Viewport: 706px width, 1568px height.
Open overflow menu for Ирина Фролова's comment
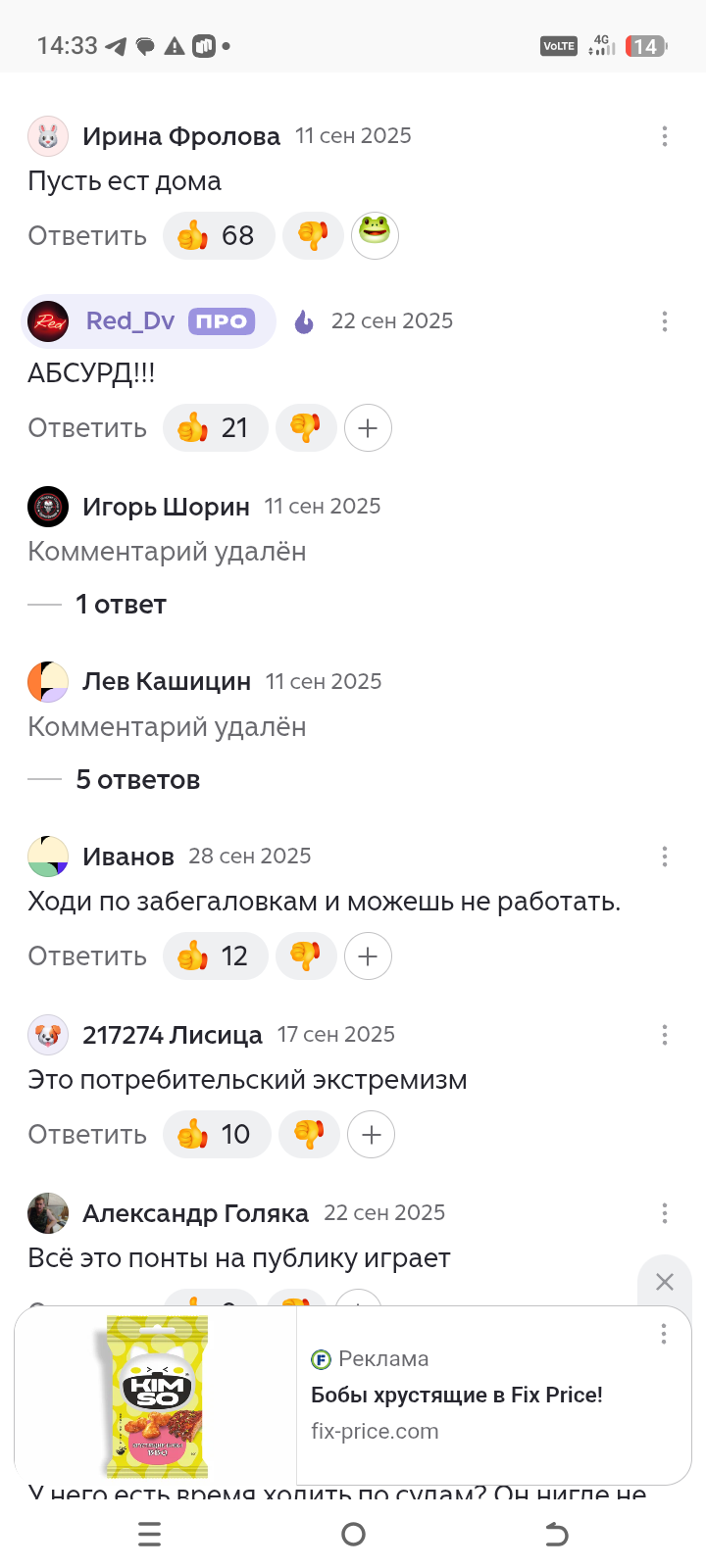tap(665, 136)
